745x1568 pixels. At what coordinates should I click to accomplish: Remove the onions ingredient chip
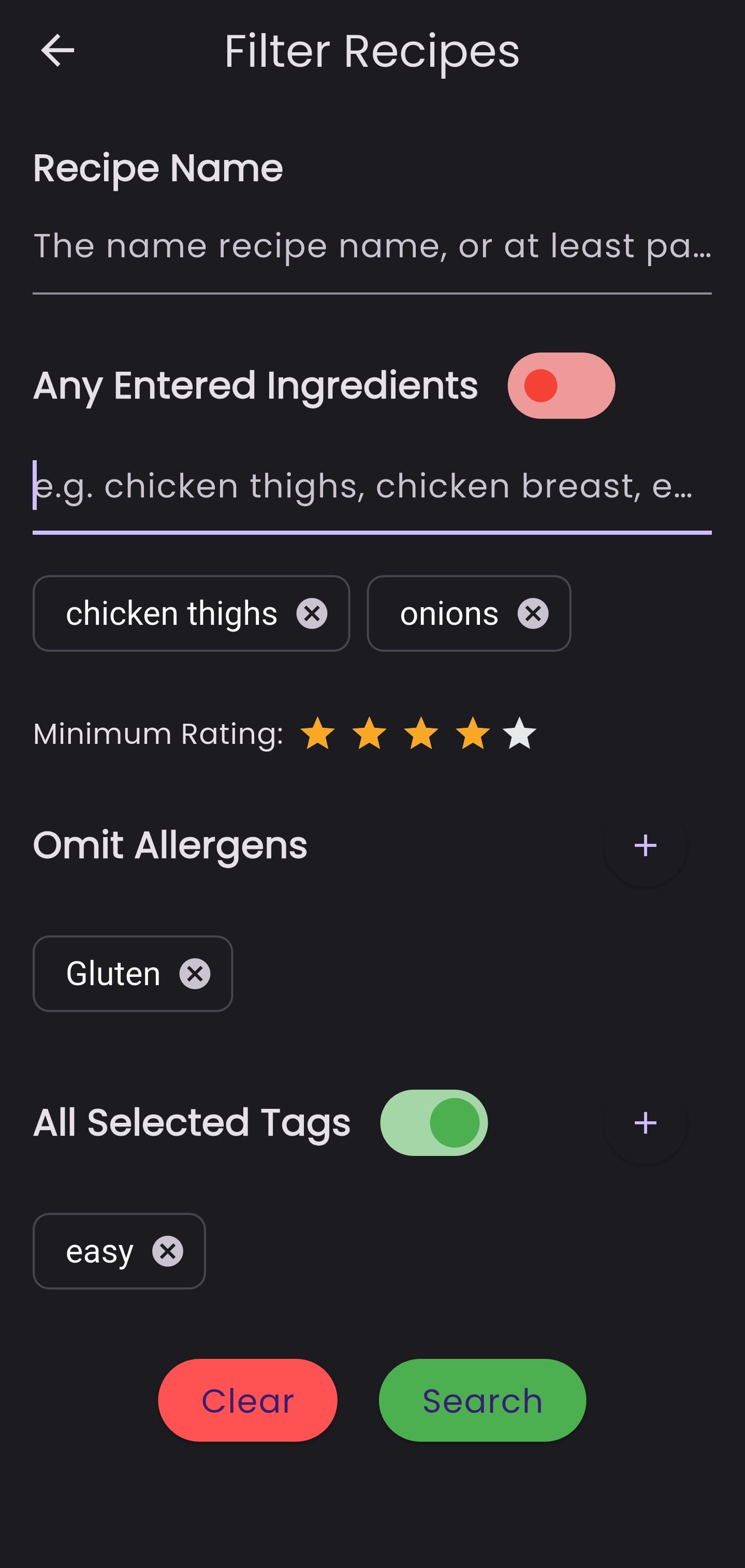point(533,613)
